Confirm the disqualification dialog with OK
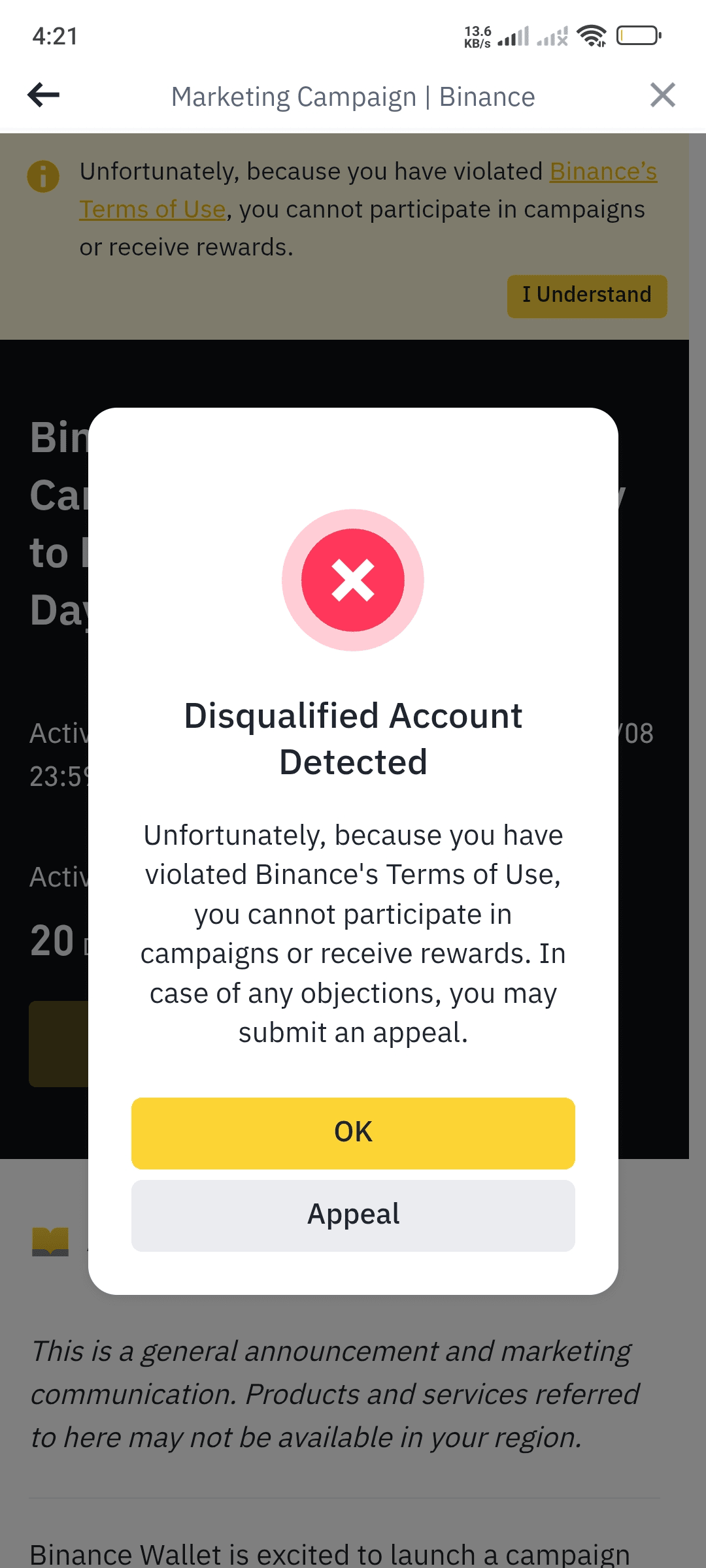The height and width of the screenshot is (1568, 706). 353,1133
